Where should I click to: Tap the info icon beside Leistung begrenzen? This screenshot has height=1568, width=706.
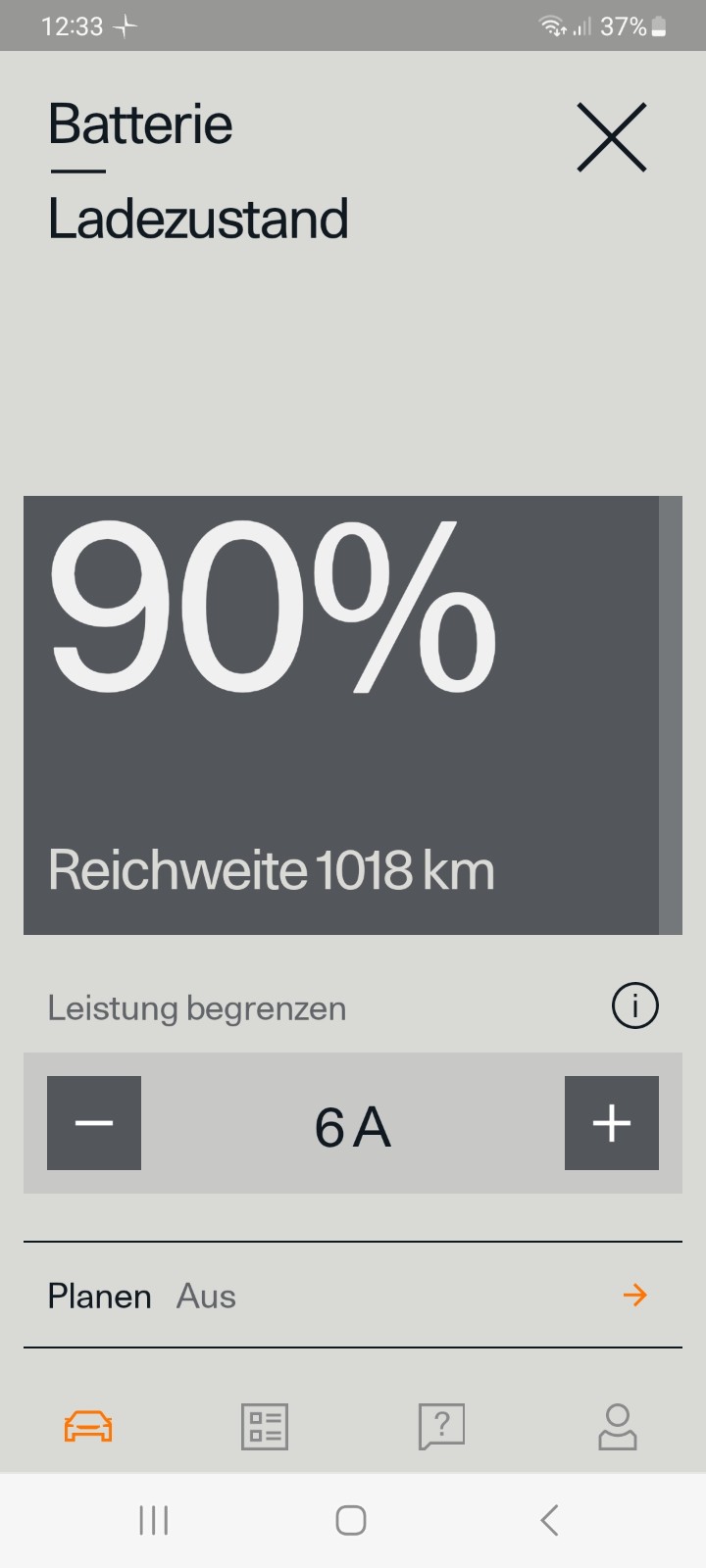coord(634,1005)
